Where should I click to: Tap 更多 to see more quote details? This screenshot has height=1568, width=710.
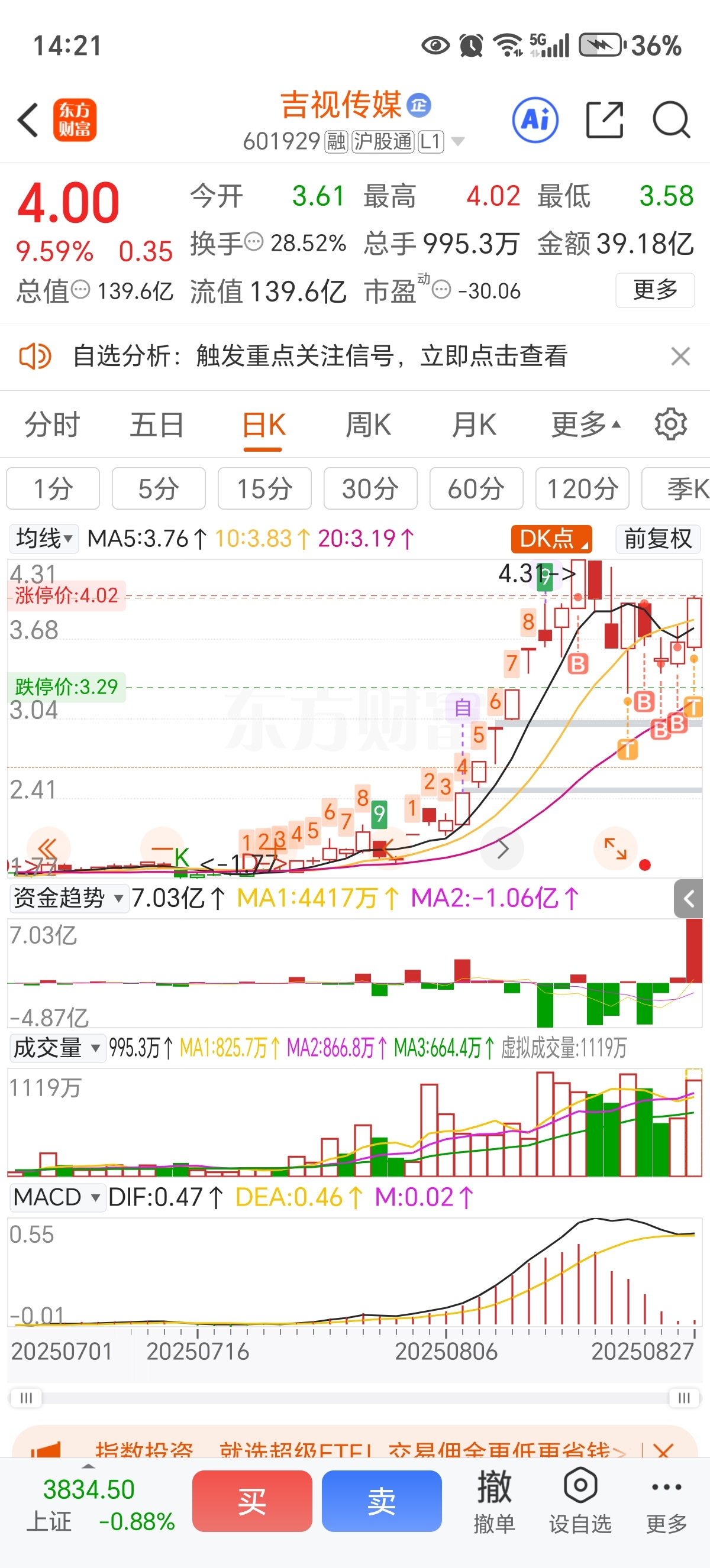click(x=655, y=290)
